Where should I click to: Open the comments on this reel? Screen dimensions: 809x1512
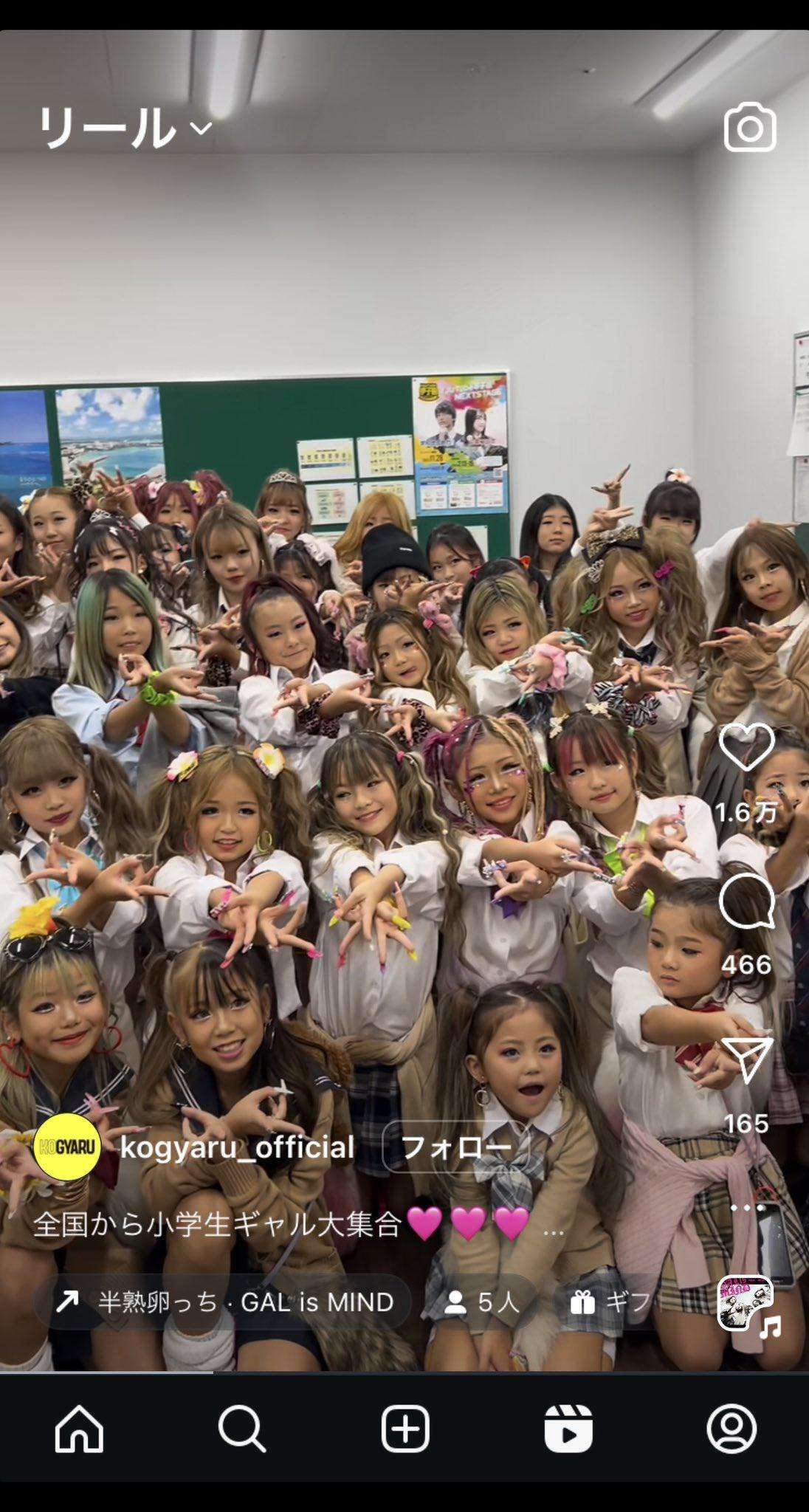coord(746,901)
